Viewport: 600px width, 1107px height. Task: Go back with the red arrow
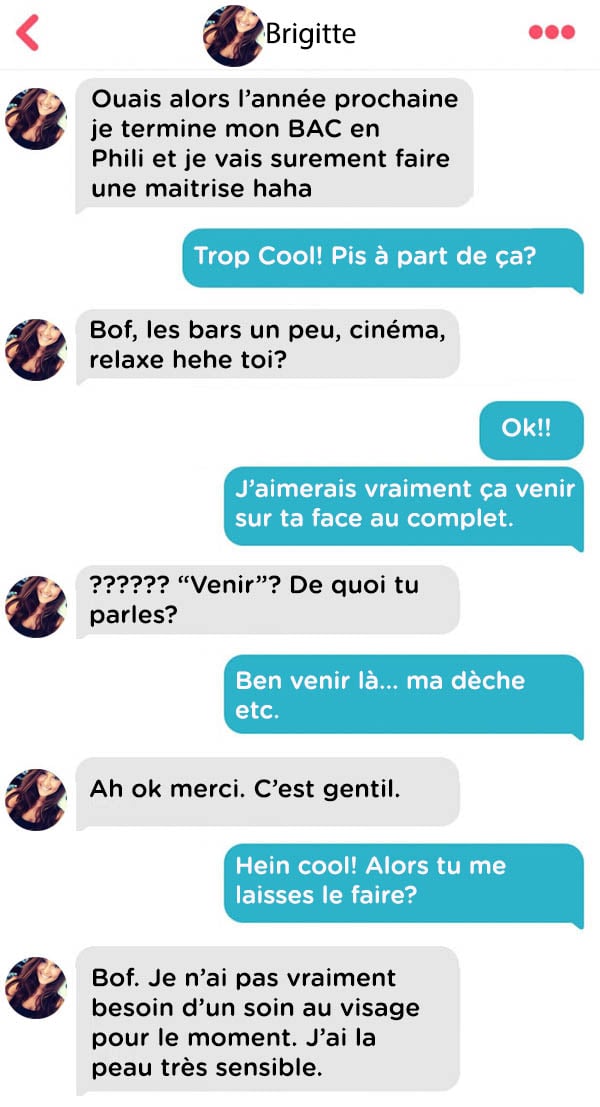[28, 33]
